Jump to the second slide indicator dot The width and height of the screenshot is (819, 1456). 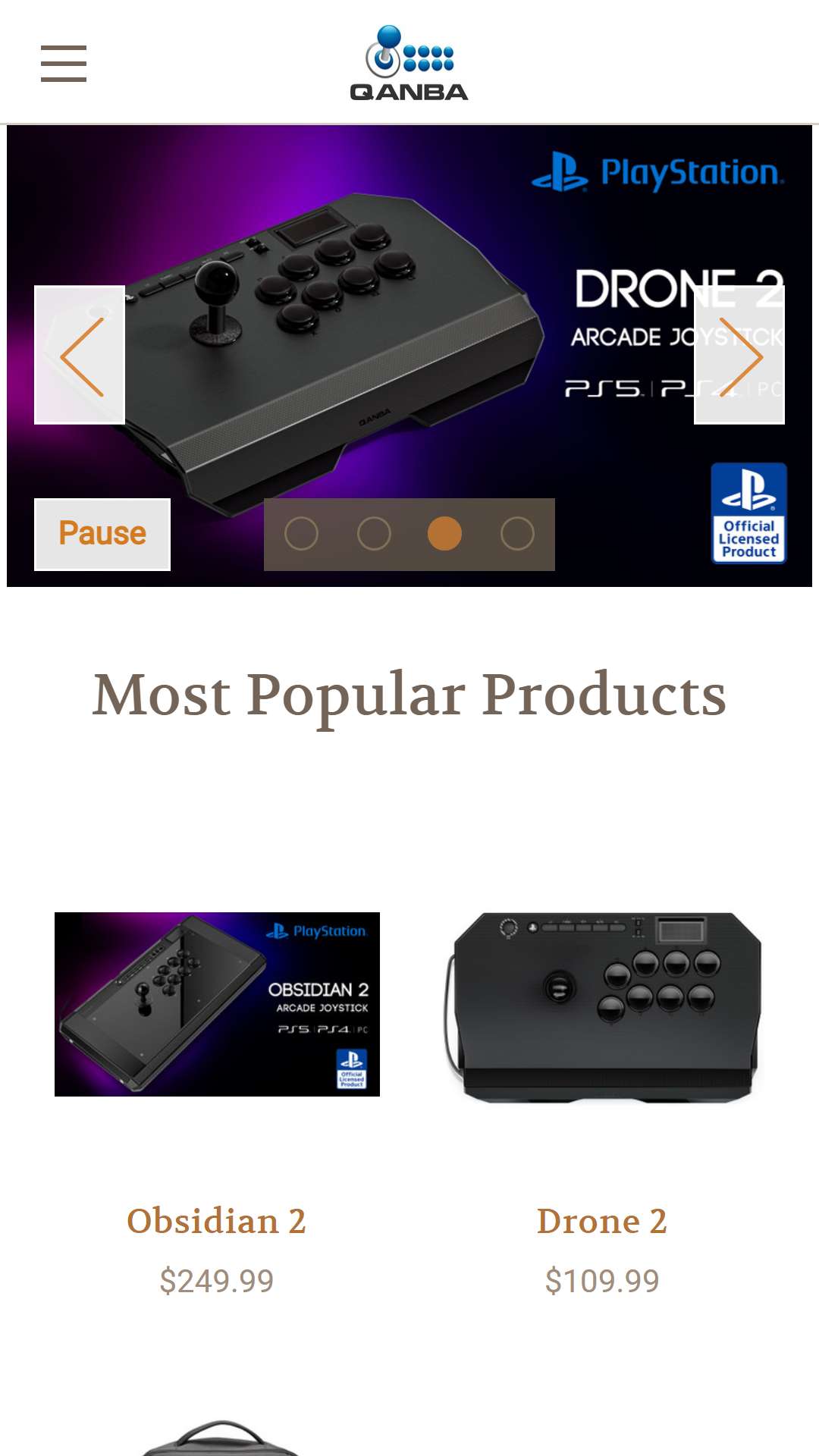click(x=374, y=534)
